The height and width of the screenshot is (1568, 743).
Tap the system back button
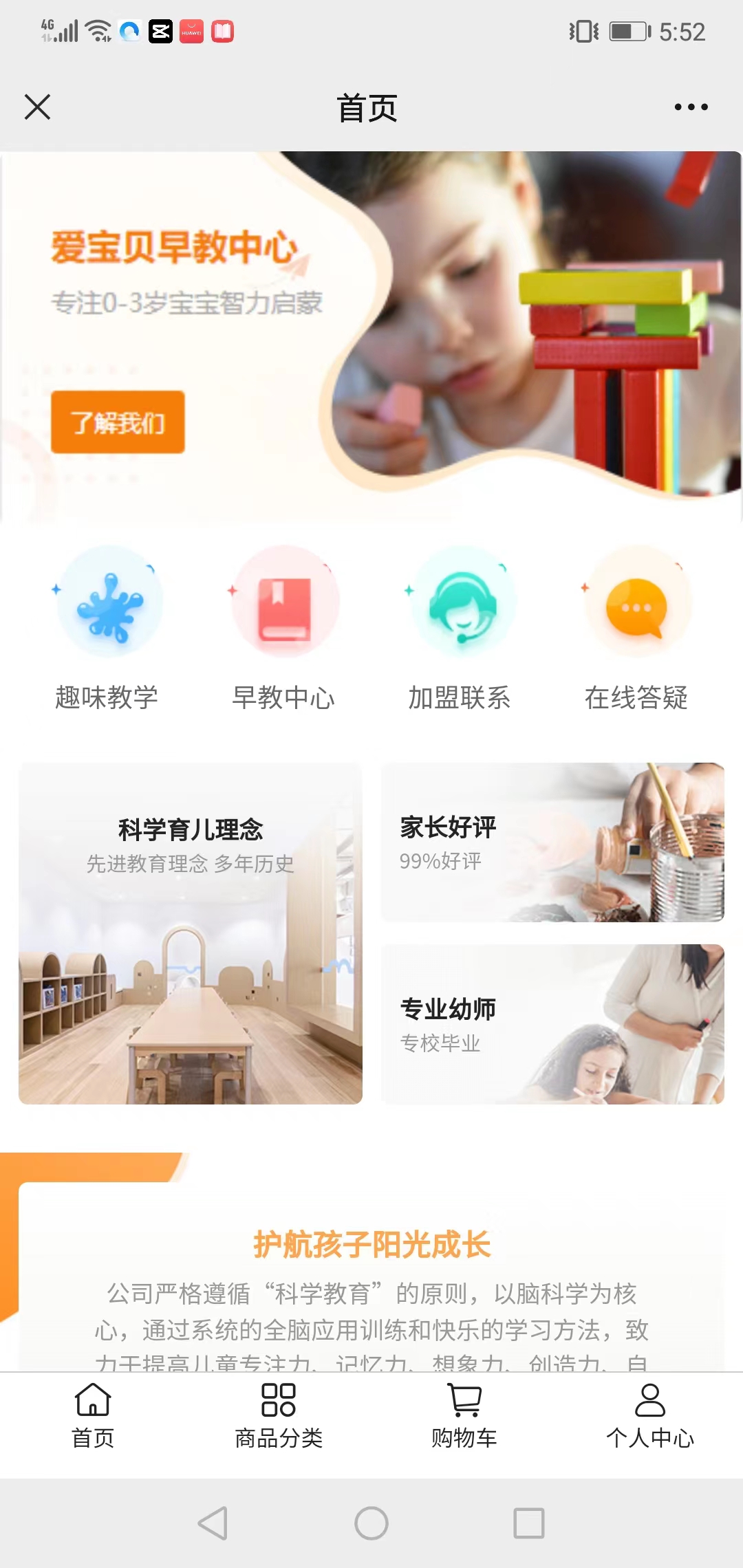(x=213, y=1523)
